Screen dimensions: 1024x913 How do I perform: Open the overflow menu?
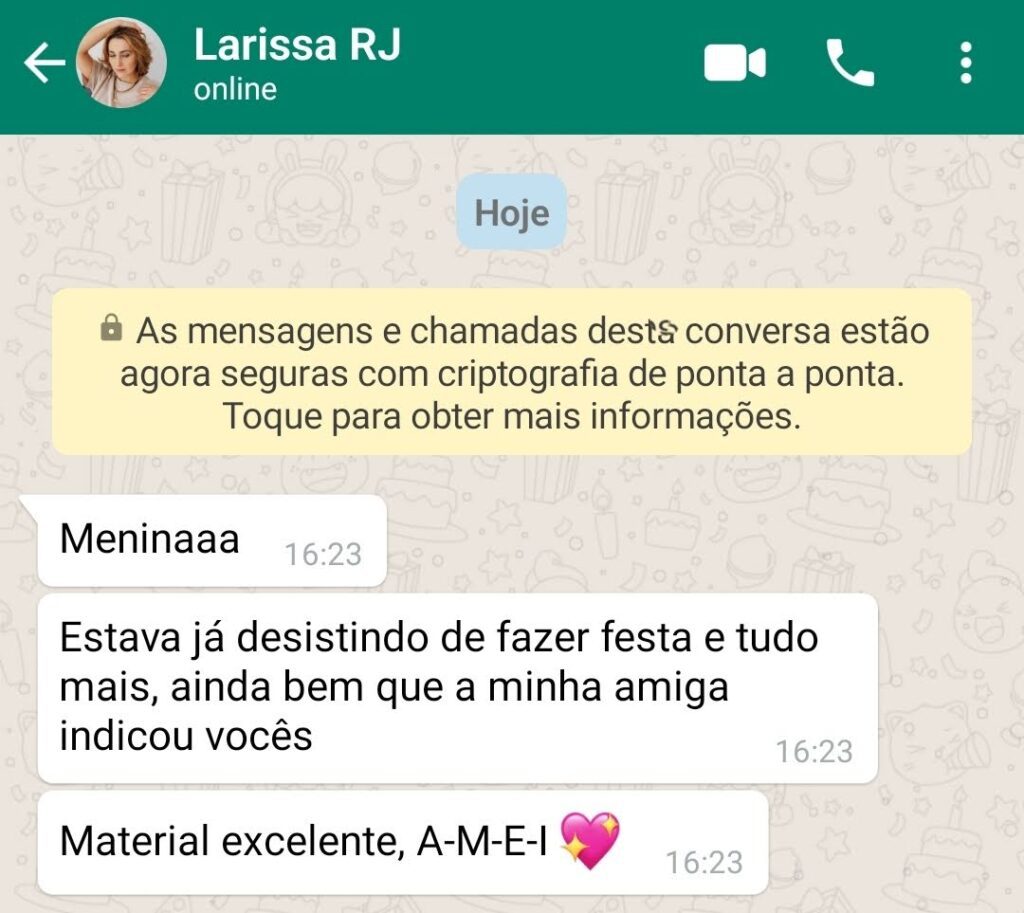coord(965,64)
